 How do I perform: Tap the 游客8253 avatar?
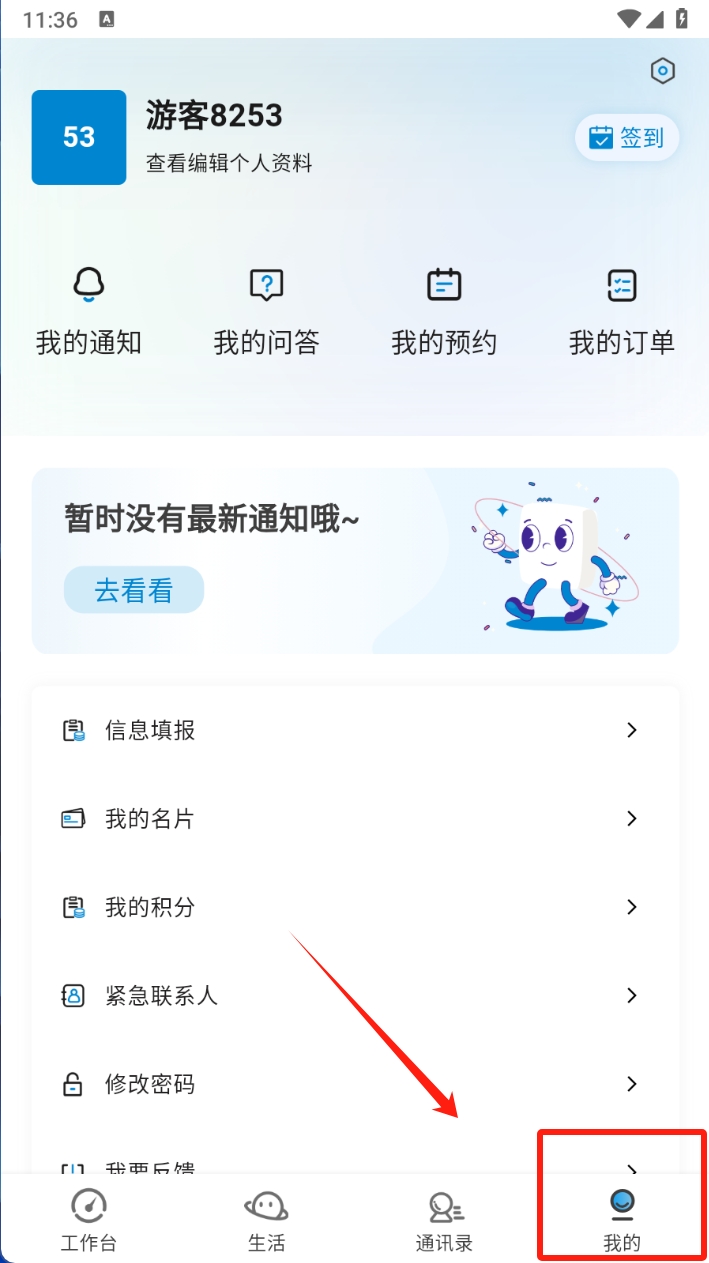pos(79,137)
